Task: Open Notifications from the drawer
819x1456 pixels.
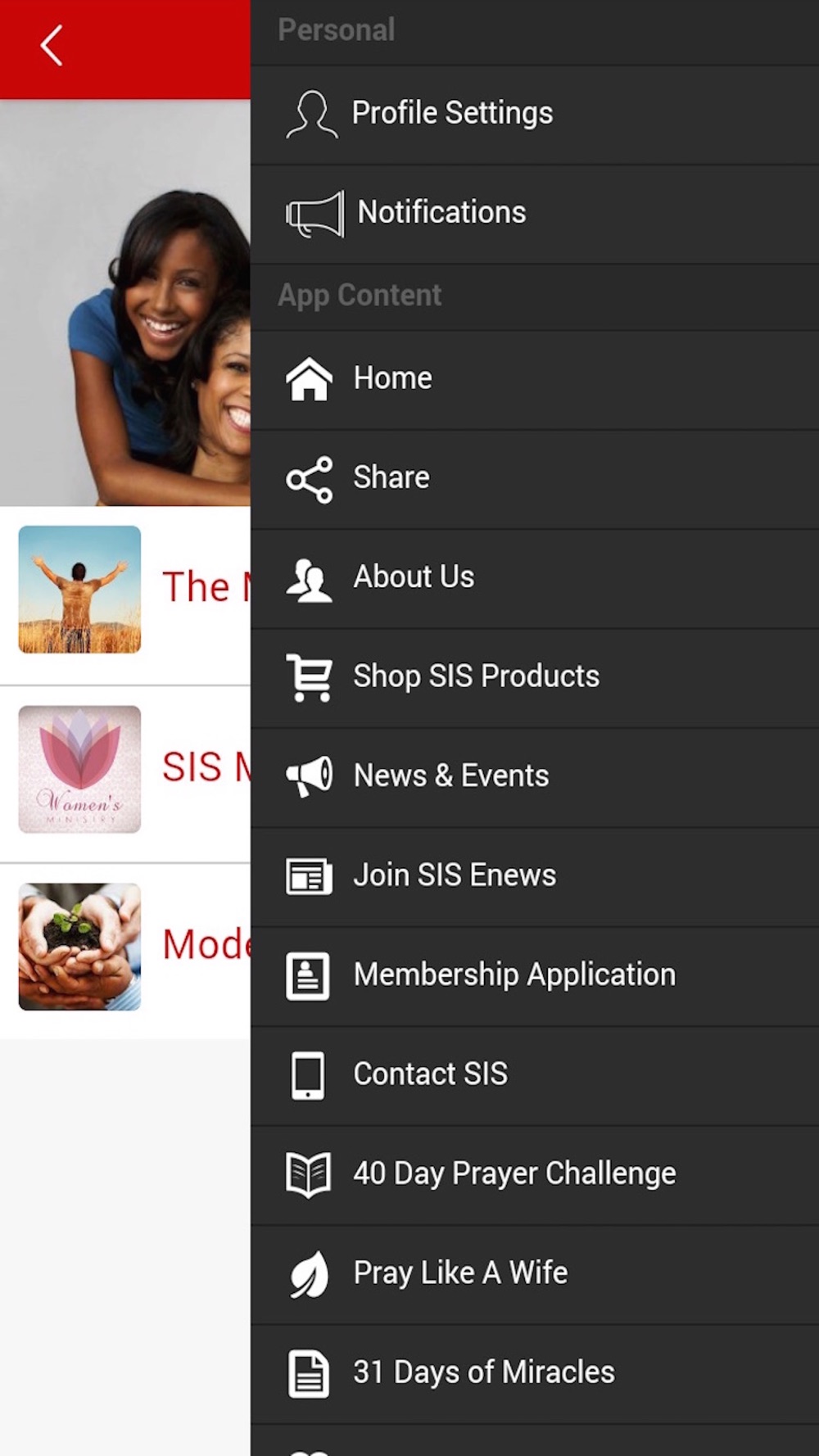Action: click(441, 213)
